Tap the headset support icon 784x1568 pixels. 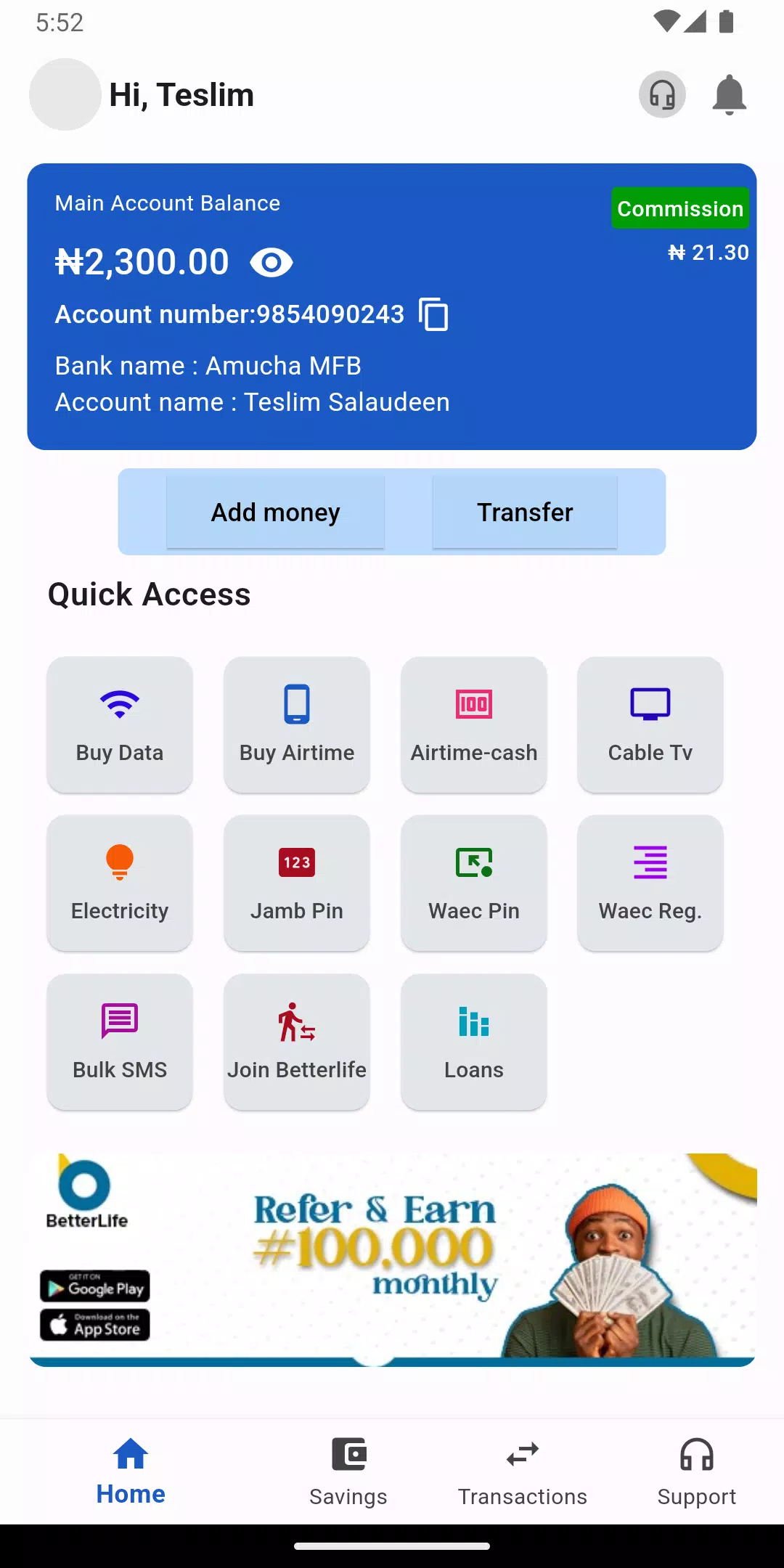click(x=662, y=95)
